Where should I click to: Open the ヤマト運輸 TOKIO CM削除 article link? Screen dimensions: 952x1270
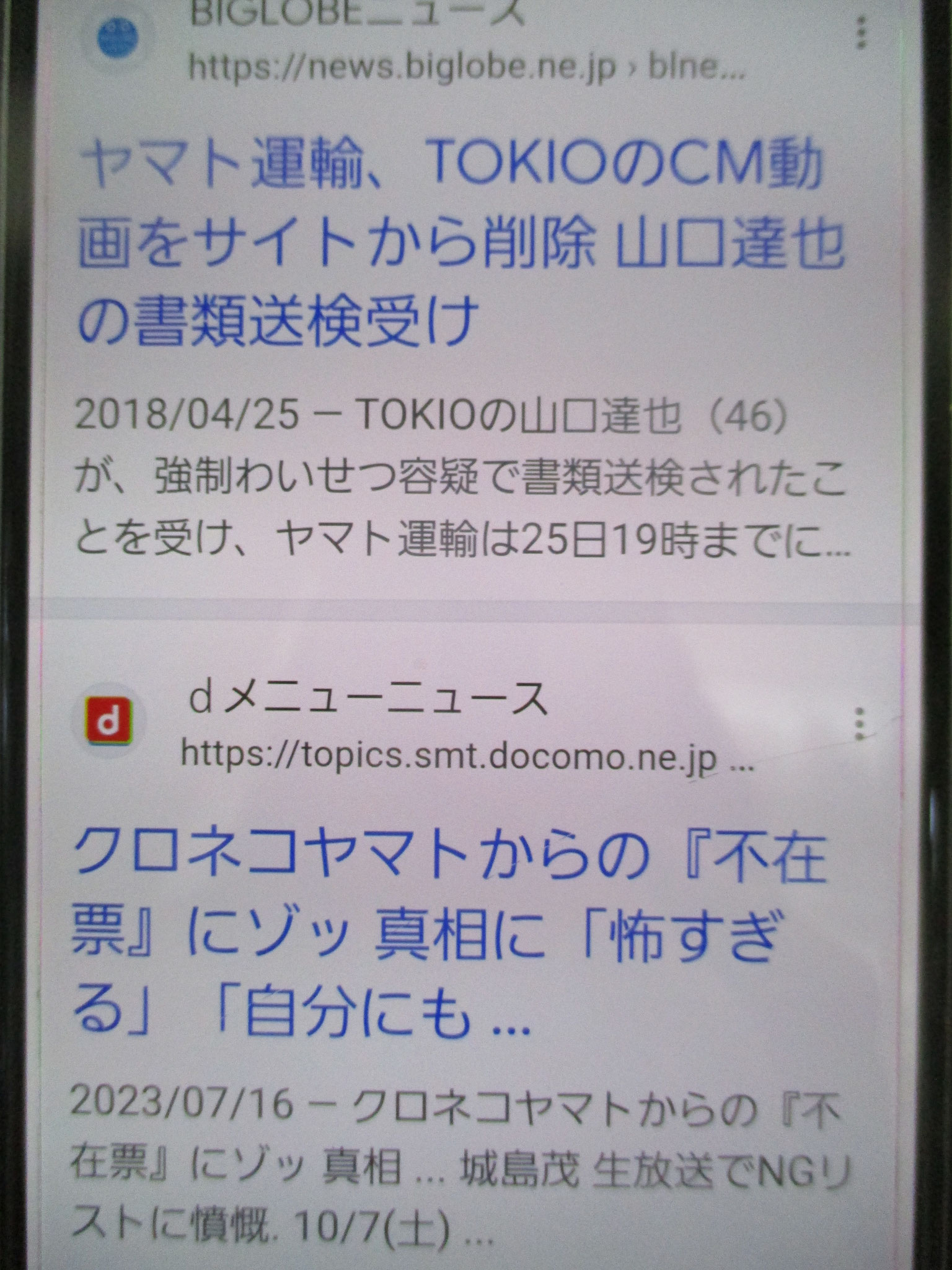click(459, 245)
